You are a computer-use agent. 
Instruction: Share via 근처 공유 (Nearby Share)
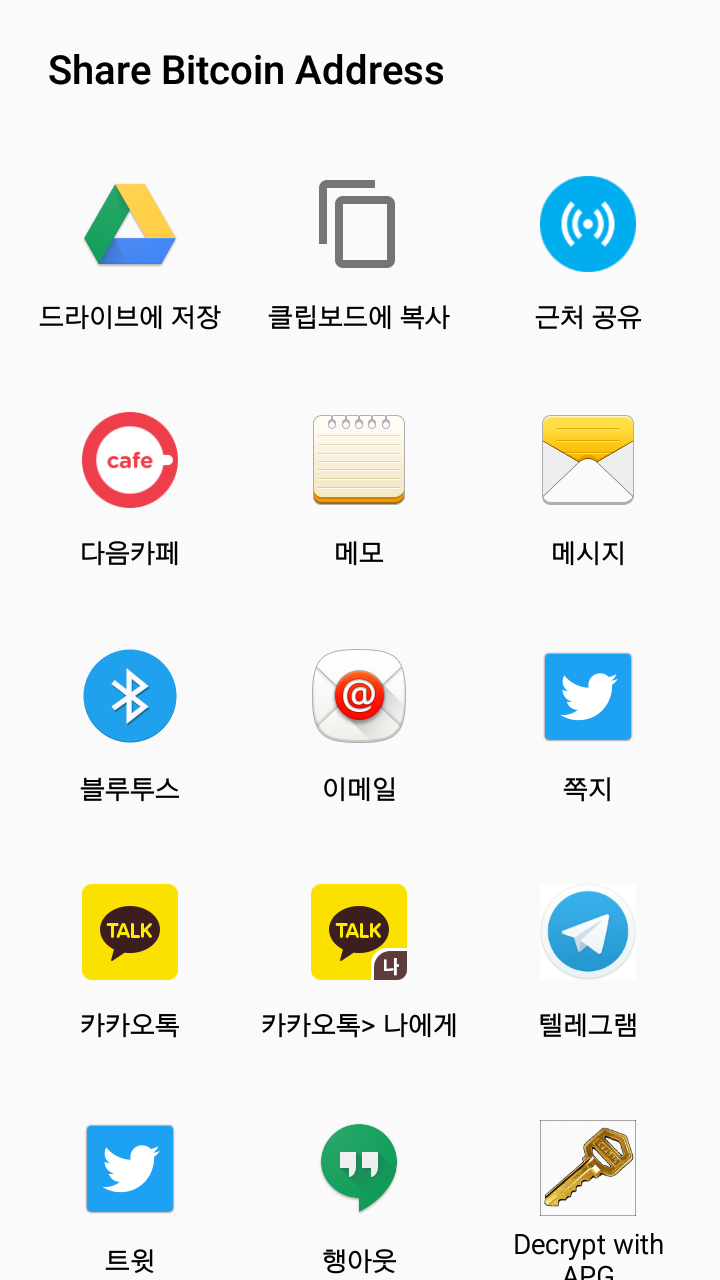pos(587,224)
